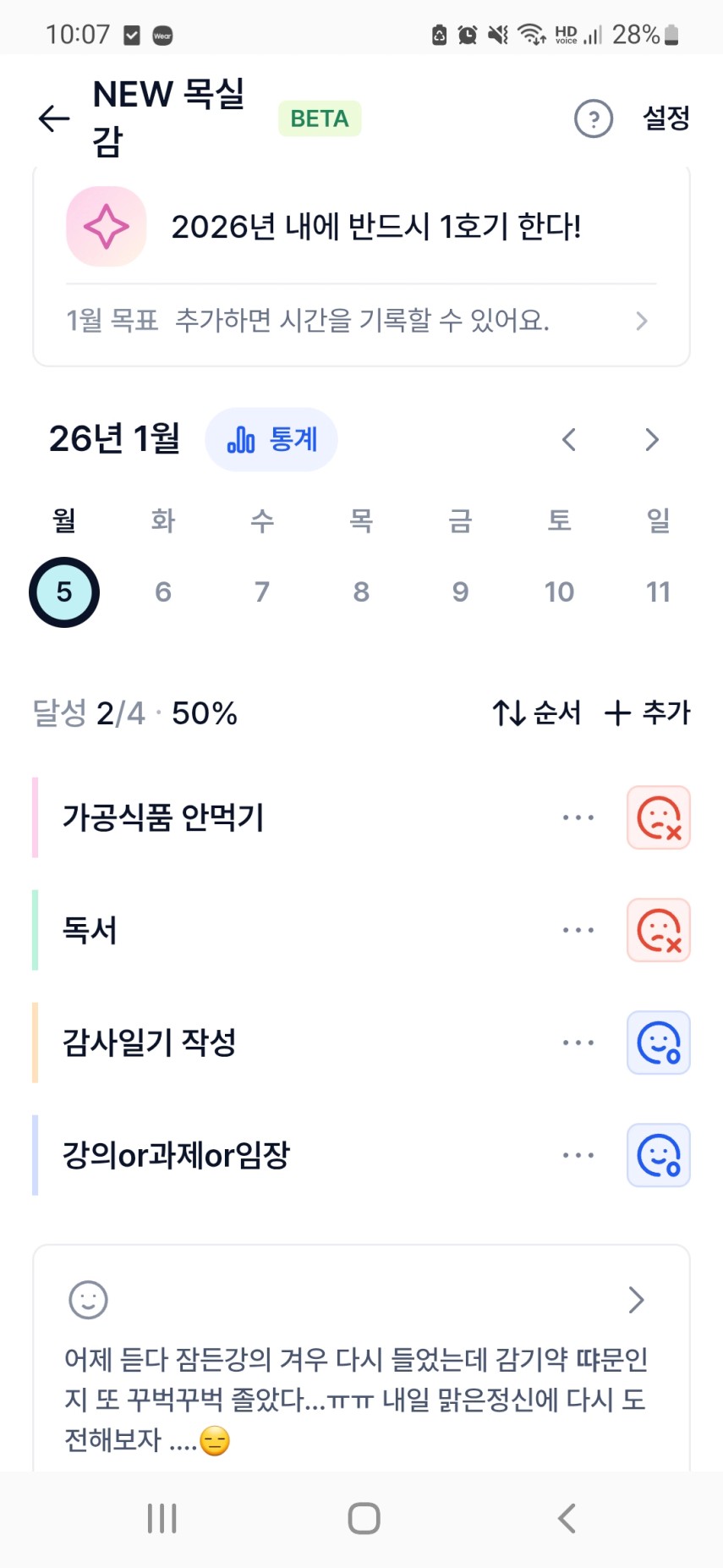Change habit order with 순서
Image resolution: width=723 pixels, height=1568 pixels.
click(x=537, y=712)
